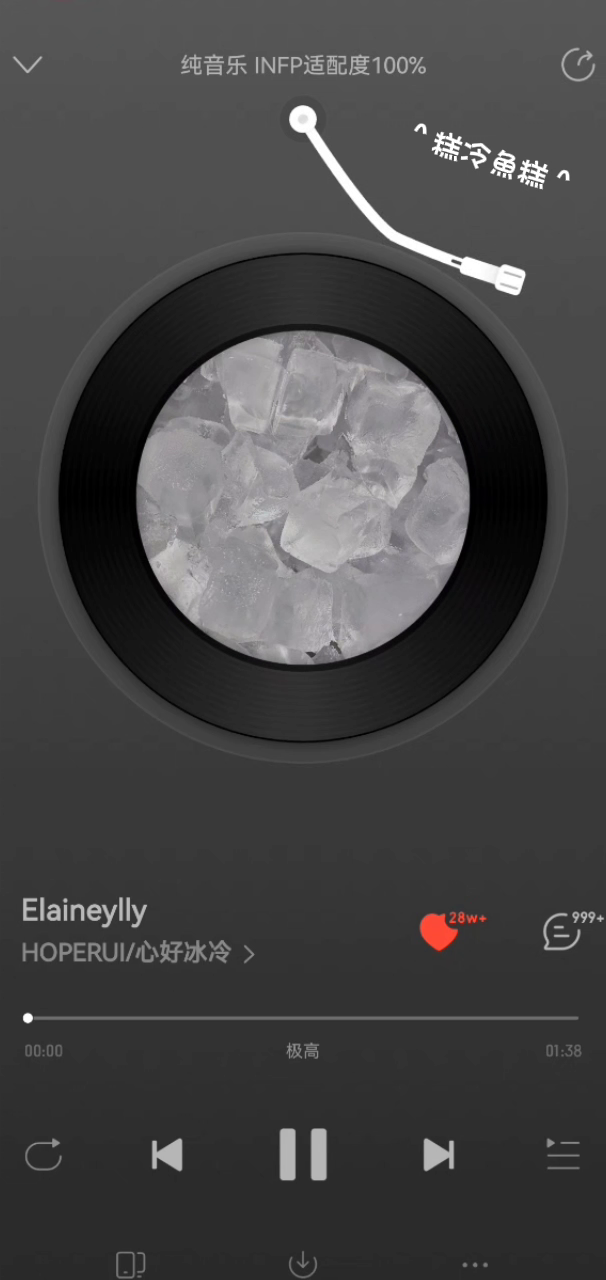Screen dimensions: 606x1280
Task: Tap the ice album cover disc
Action: (x=303, y=497)
